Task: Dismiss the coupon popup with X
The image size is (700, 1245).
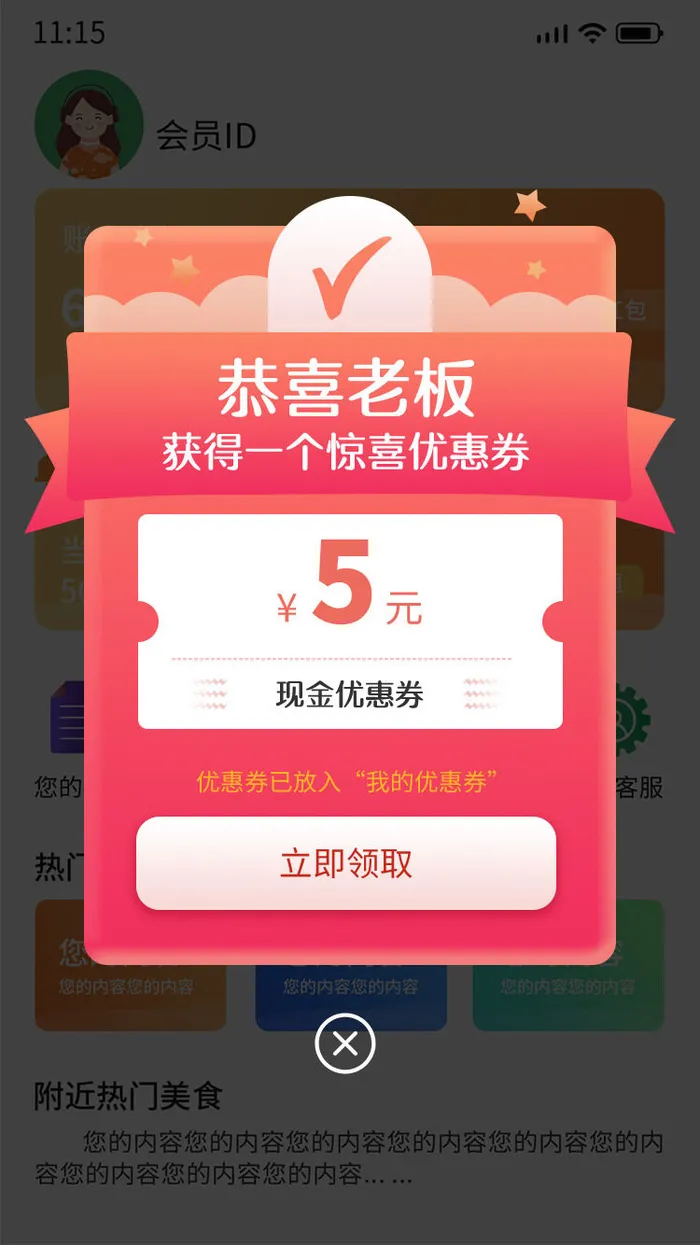Action: [345, 1044]
